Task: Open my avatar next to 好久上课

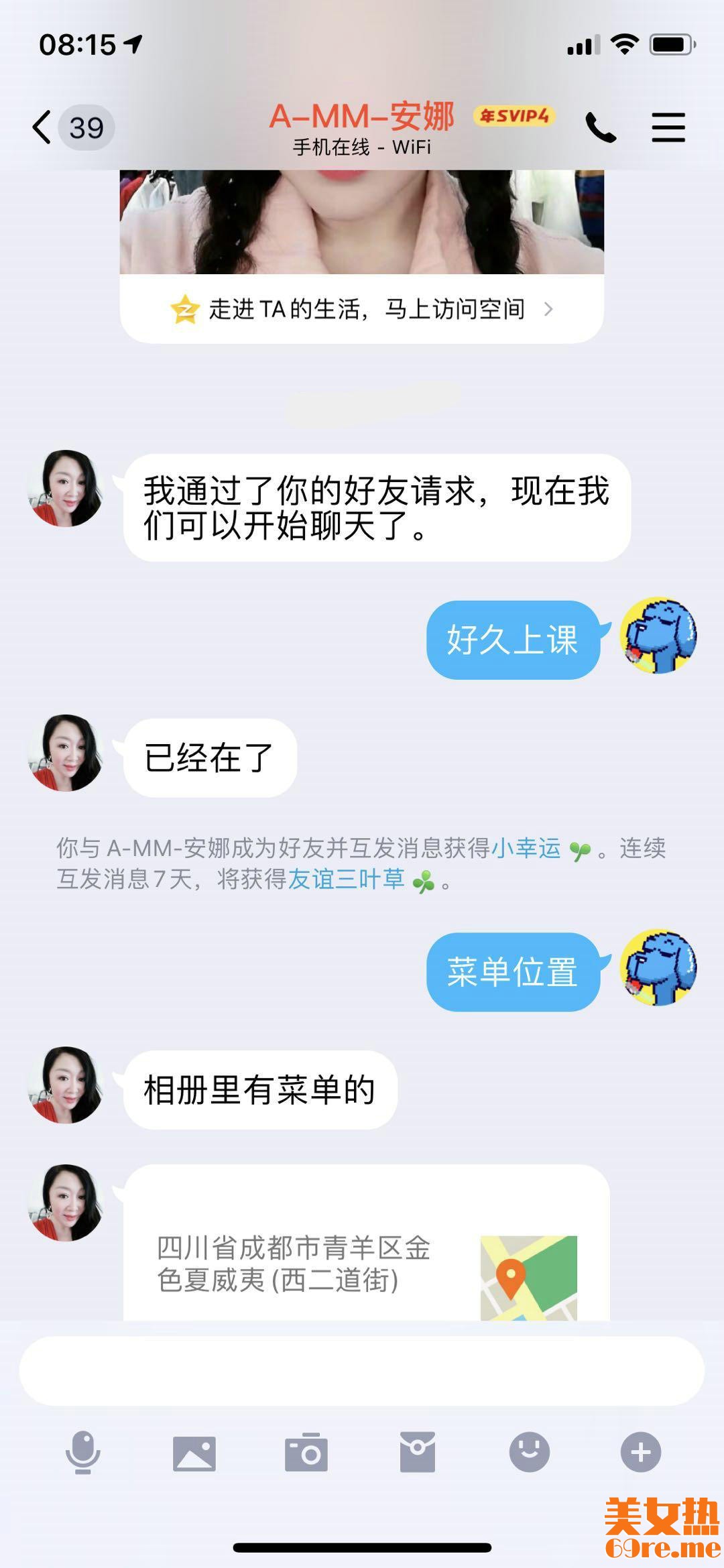Action: point(658,636)
